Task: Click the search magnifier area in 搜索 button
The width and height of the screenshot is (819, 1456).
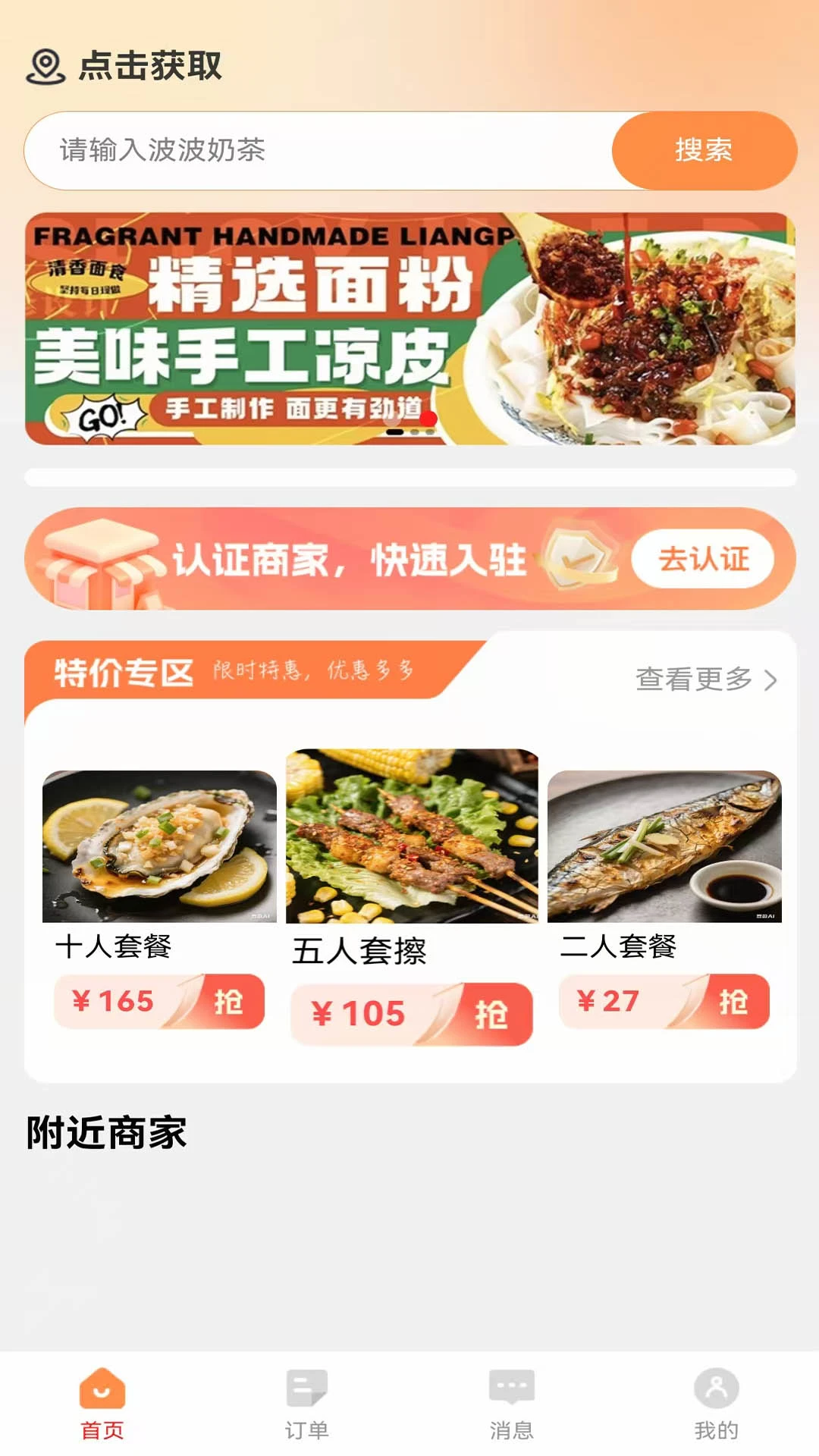Action: (x=703, y=151)
